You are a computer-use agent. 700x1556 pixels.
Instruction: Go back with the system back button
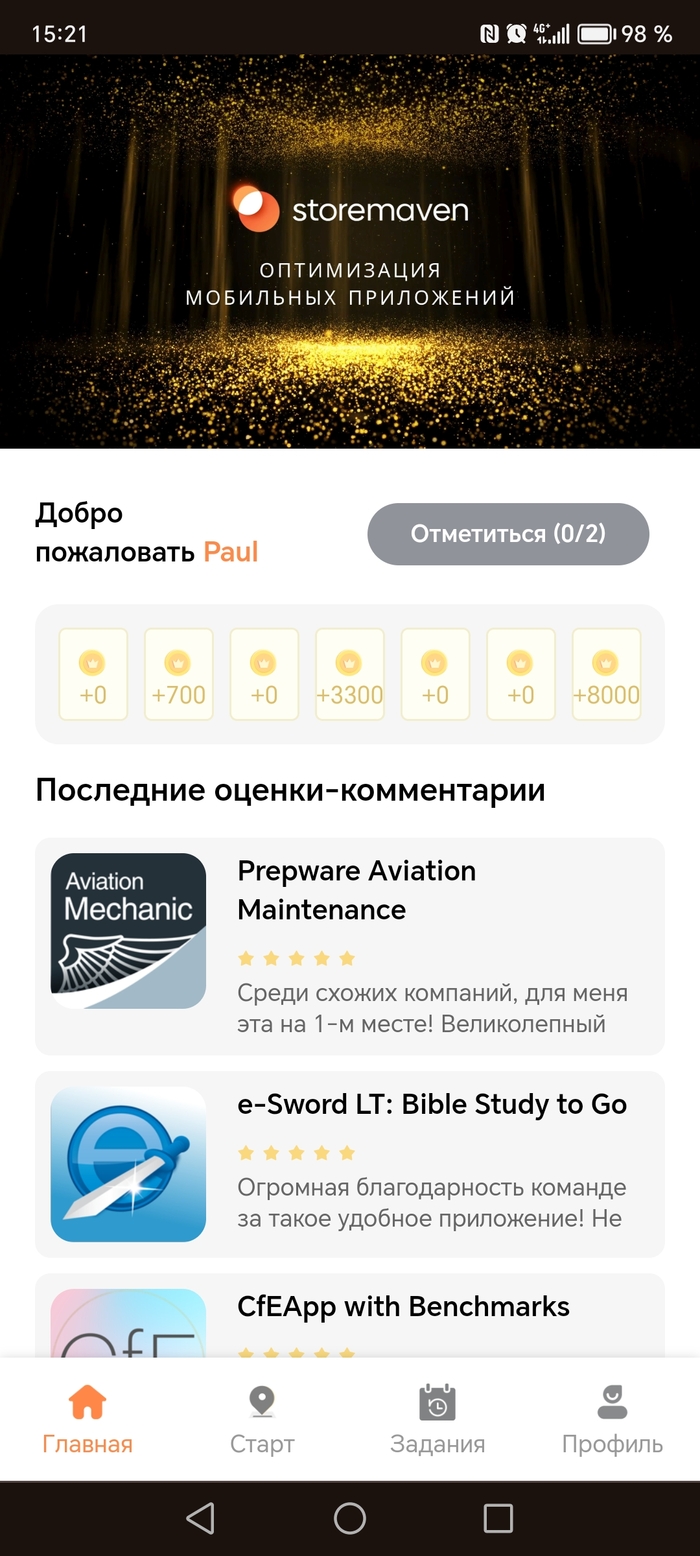click(201, 1518)
